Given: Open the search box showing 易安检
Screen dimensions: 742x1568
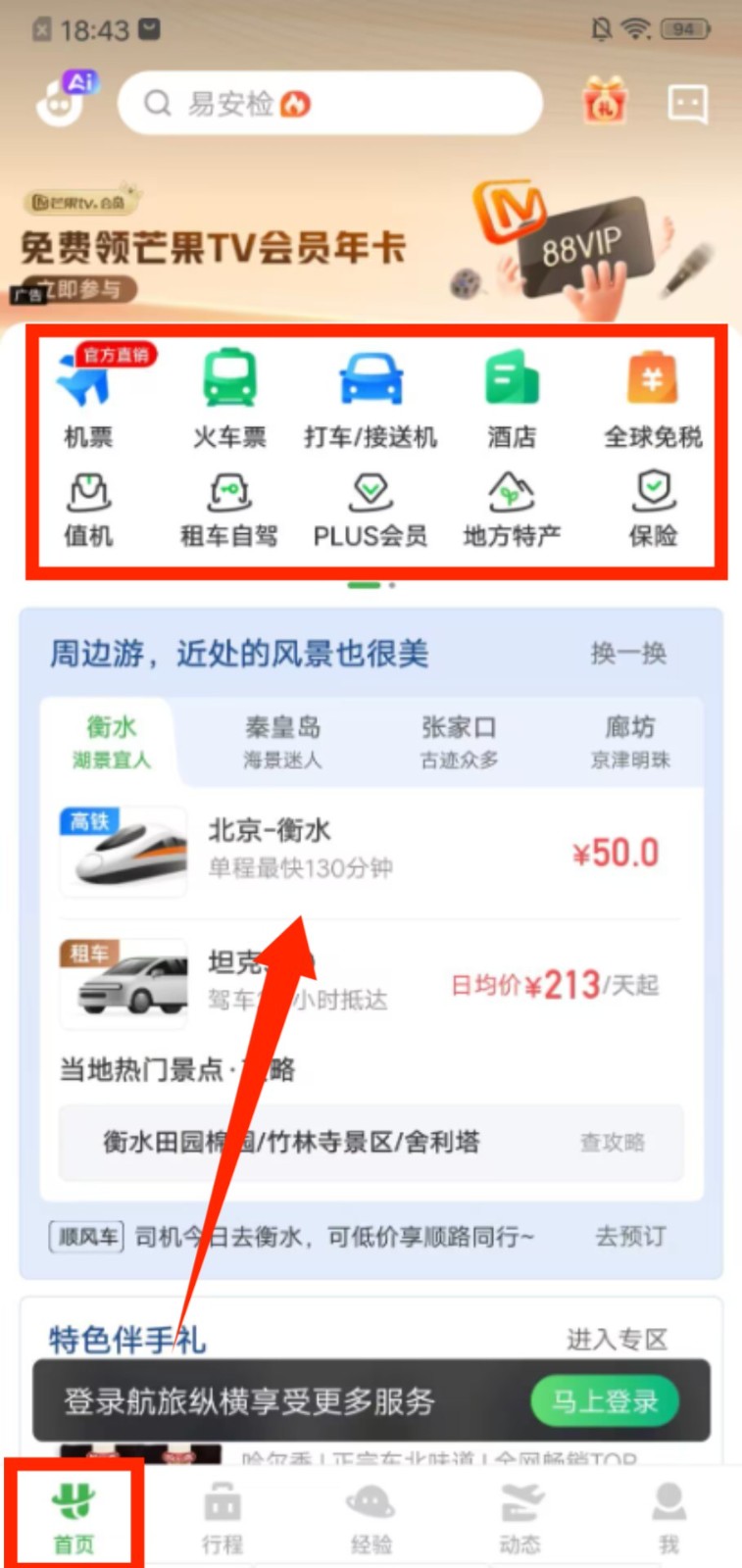Looking at the screenshot, I should [328, 103].
